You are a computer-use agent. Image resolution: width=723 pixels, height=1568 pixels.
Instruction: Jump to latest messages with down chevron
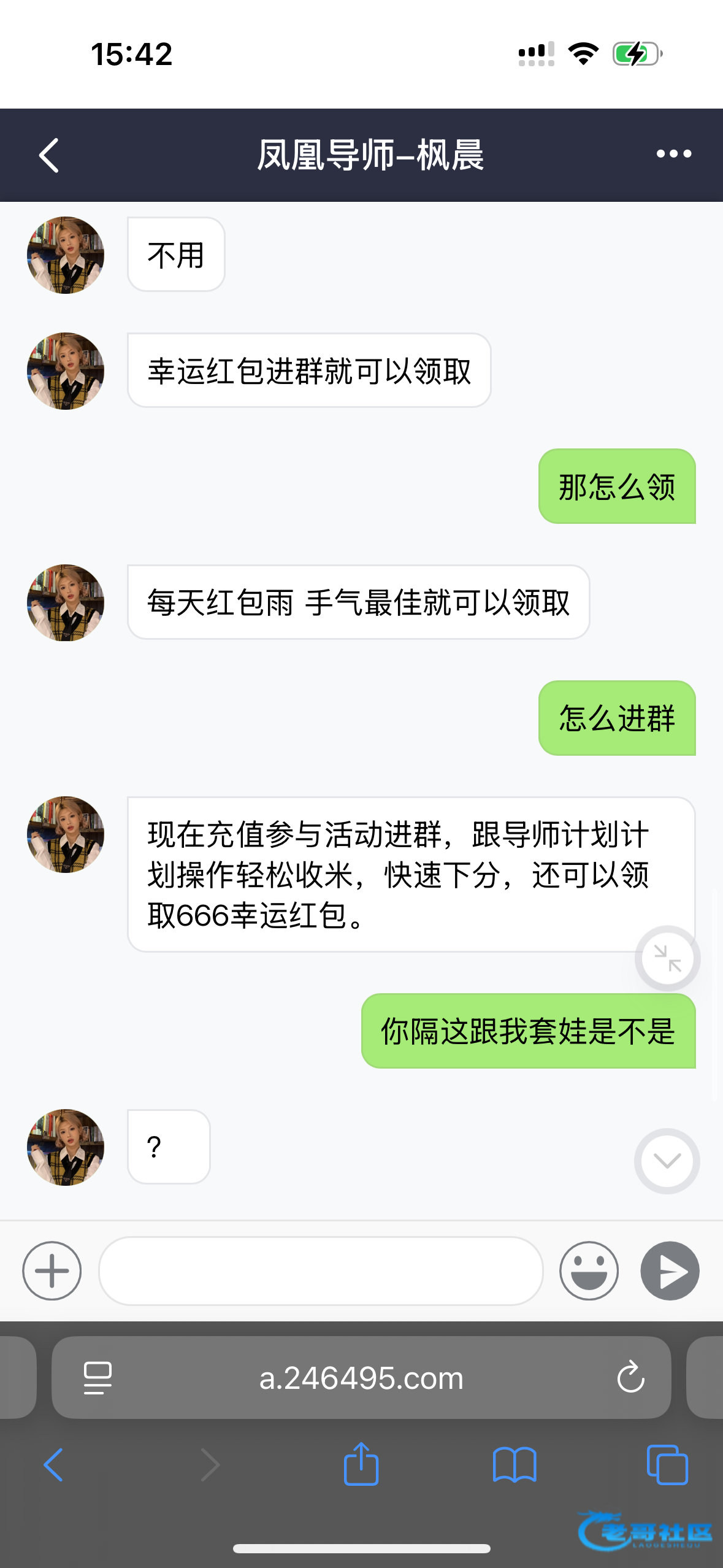pyautogui.click(x=667, y=1161)
